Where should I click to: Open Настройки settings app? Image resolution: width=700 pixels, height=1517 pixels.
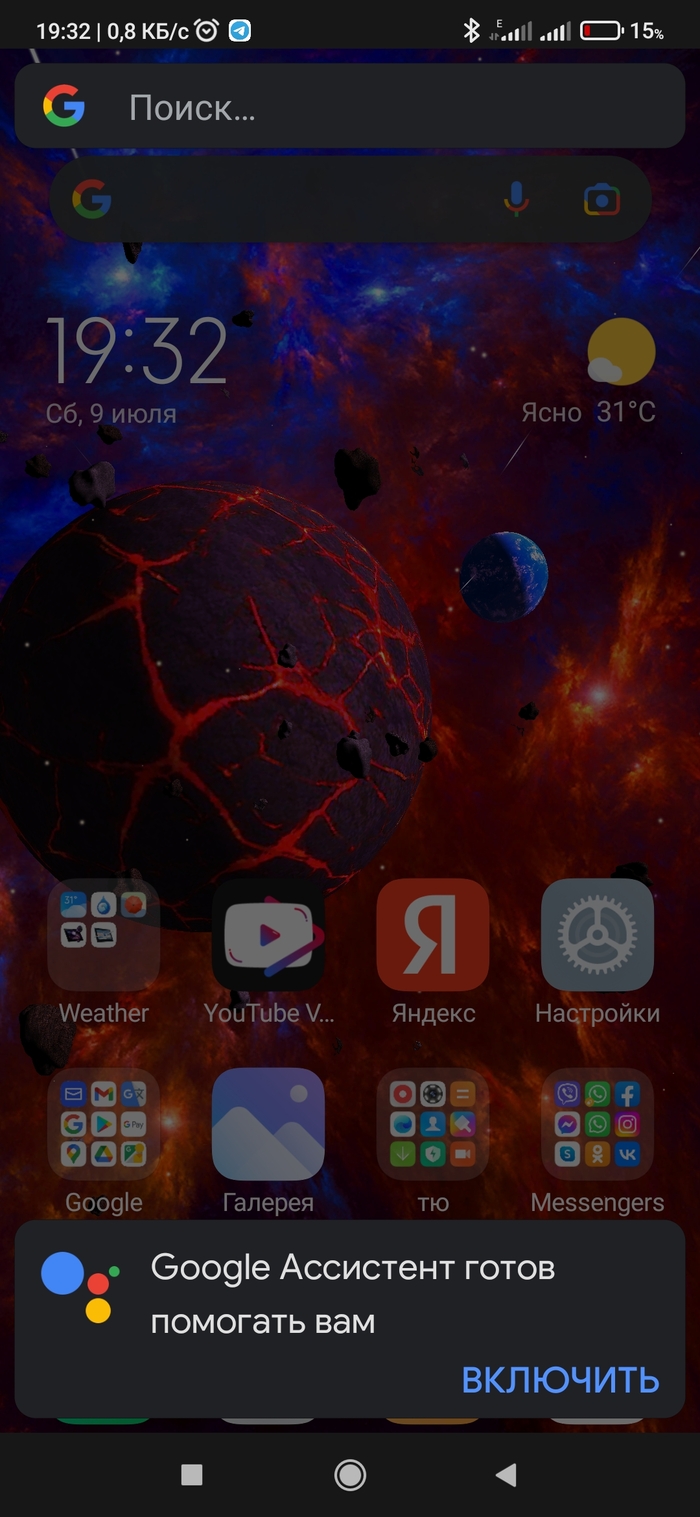[597, 934]
